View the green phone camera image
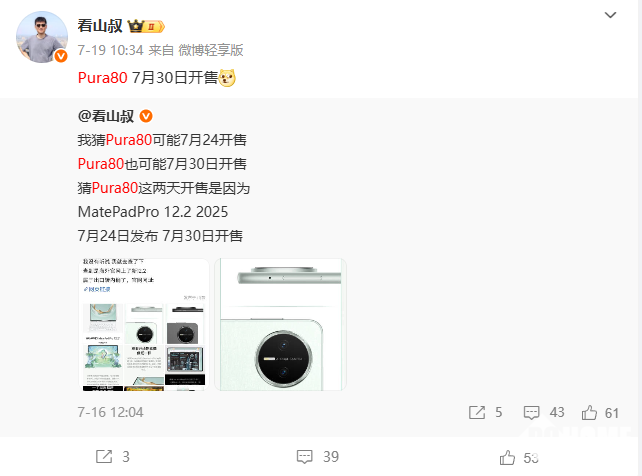The width and height of the screenshot is (642, 476). 279,325
